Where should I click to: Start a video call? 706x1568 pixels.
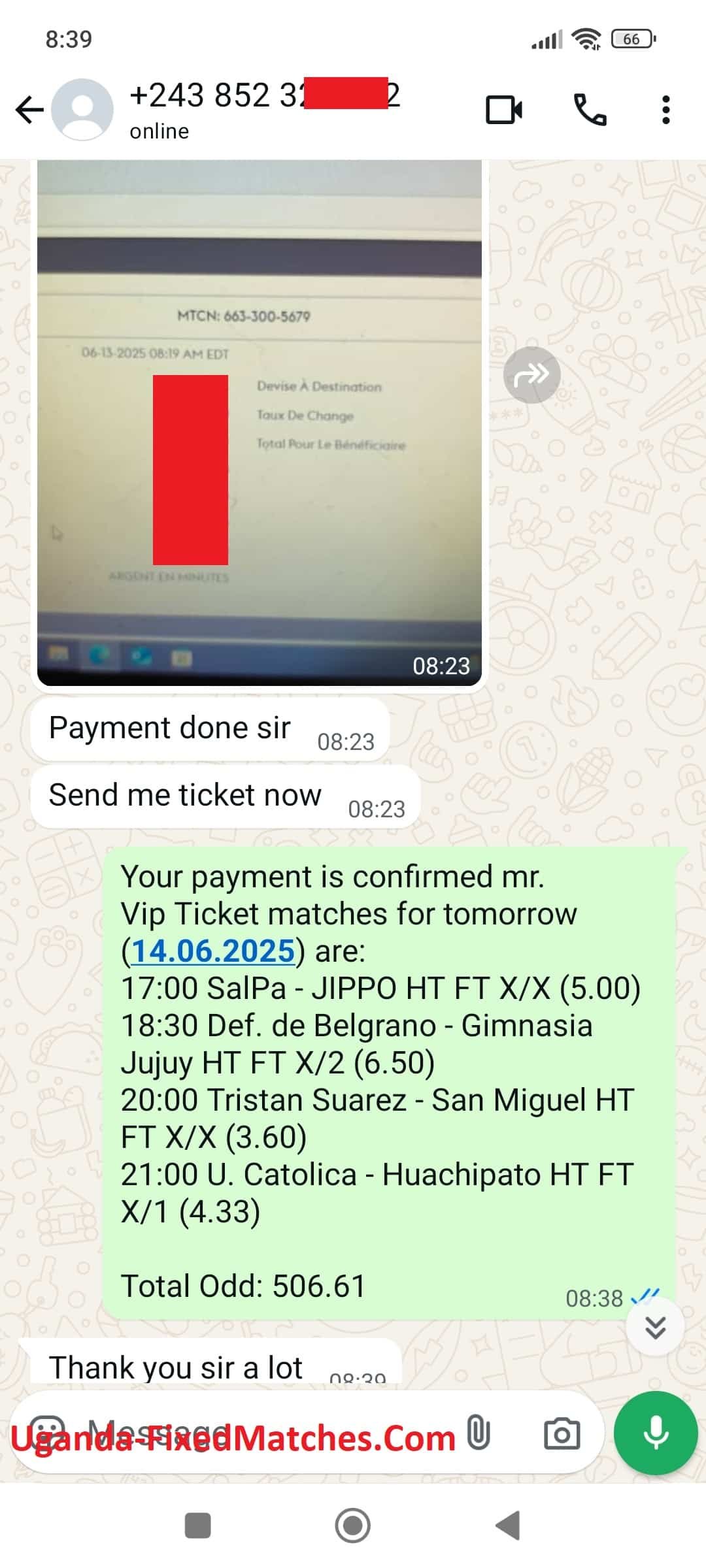coord(503,109)
